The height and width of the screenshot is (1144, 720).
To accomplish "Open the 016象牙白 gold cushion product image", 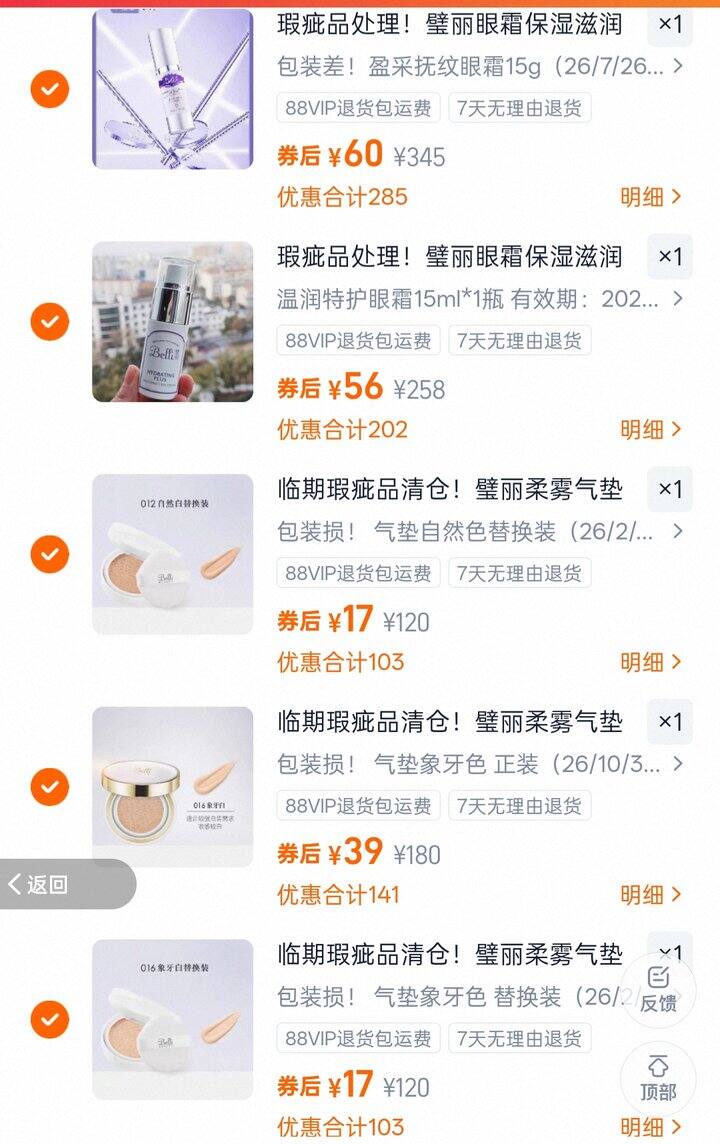I will point(173,787).
